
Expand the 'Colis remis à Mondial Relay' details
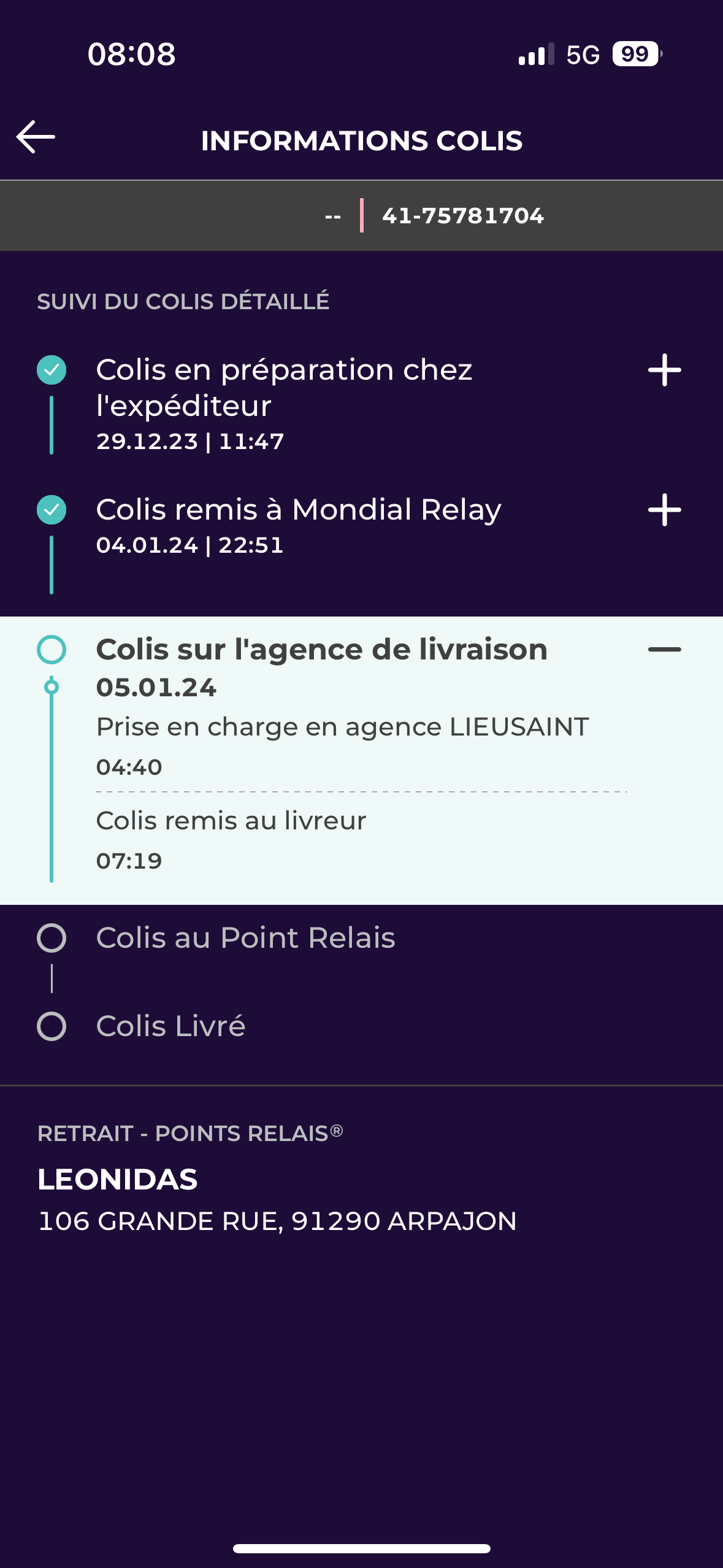(665, 510)
